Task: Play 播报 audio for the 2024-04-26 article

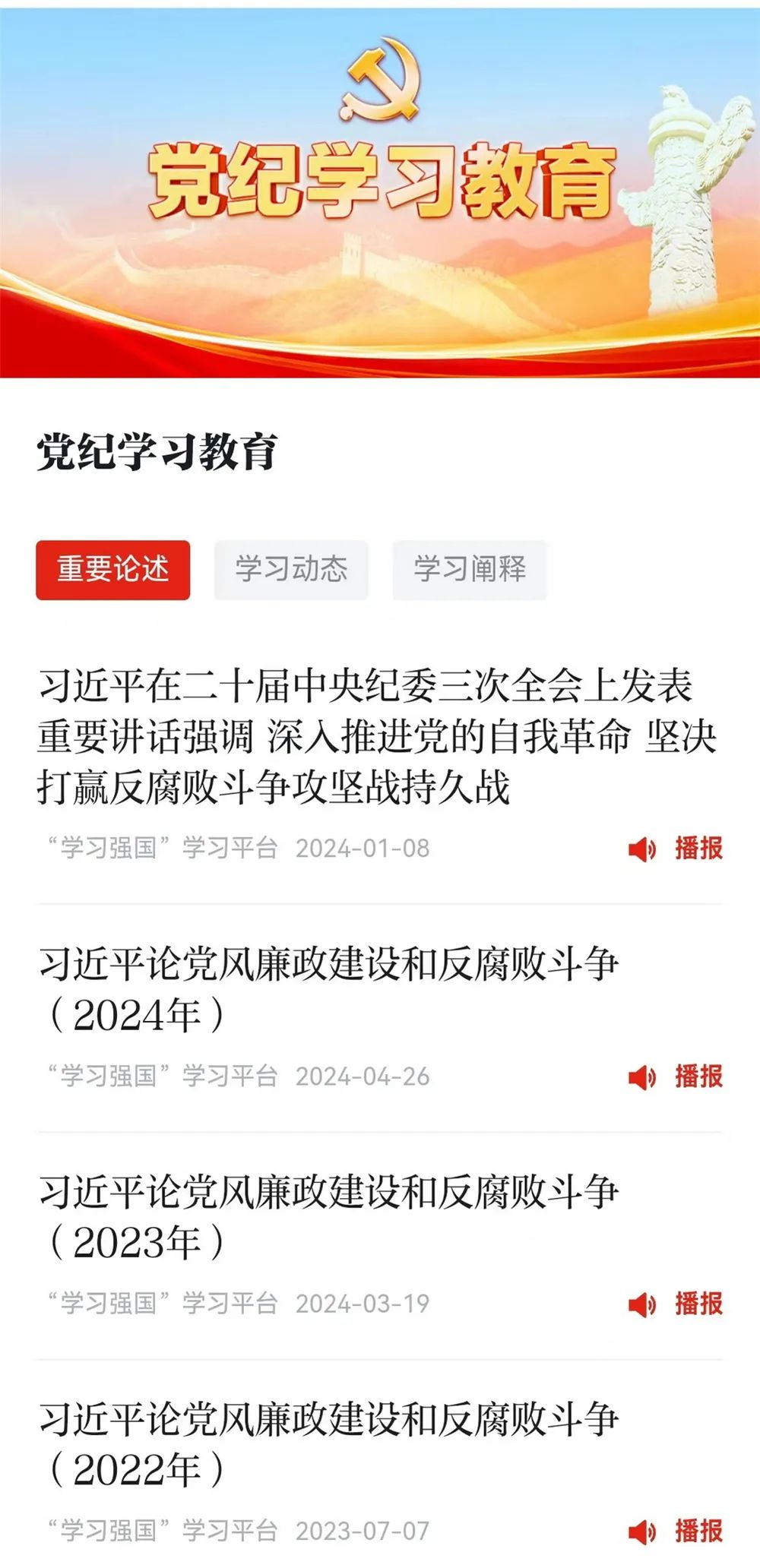Action: pyautogui.click(x=676, y=1076)
